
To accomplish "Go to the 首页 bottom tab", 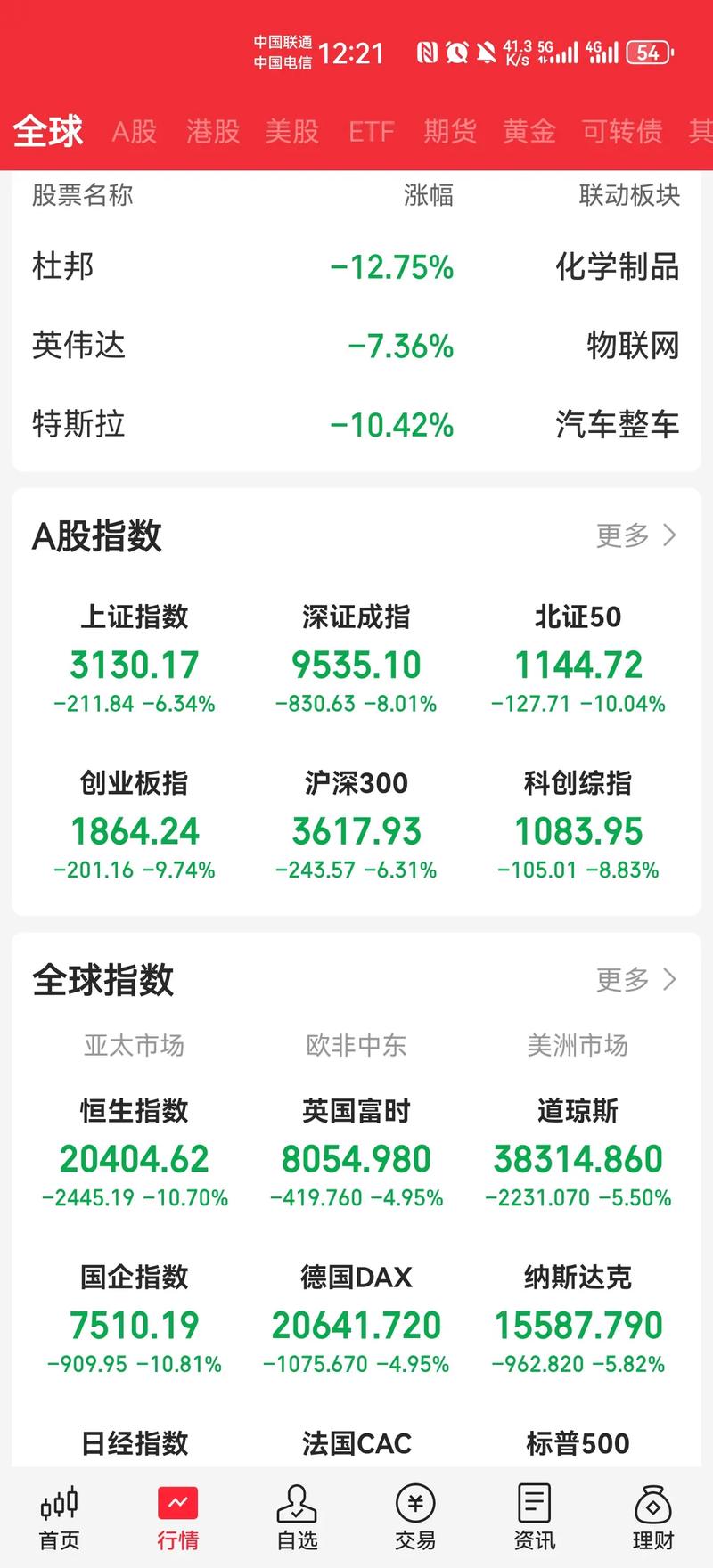I will 60,1518.
